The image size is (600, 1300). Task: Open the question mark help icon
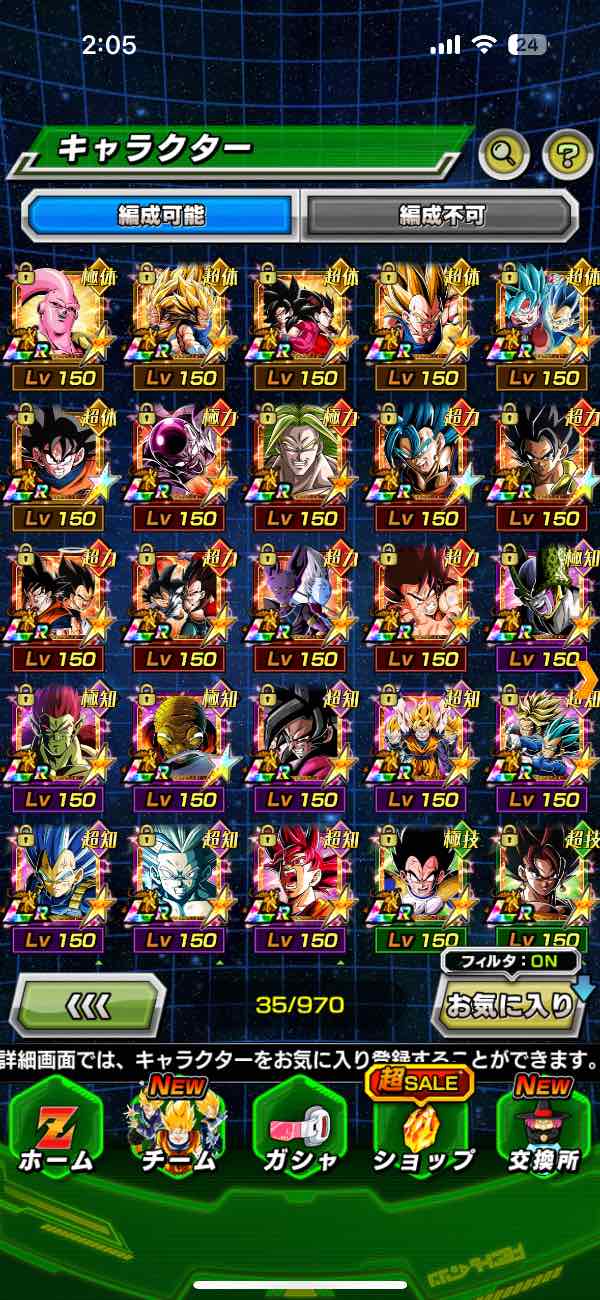coord(566,153)
